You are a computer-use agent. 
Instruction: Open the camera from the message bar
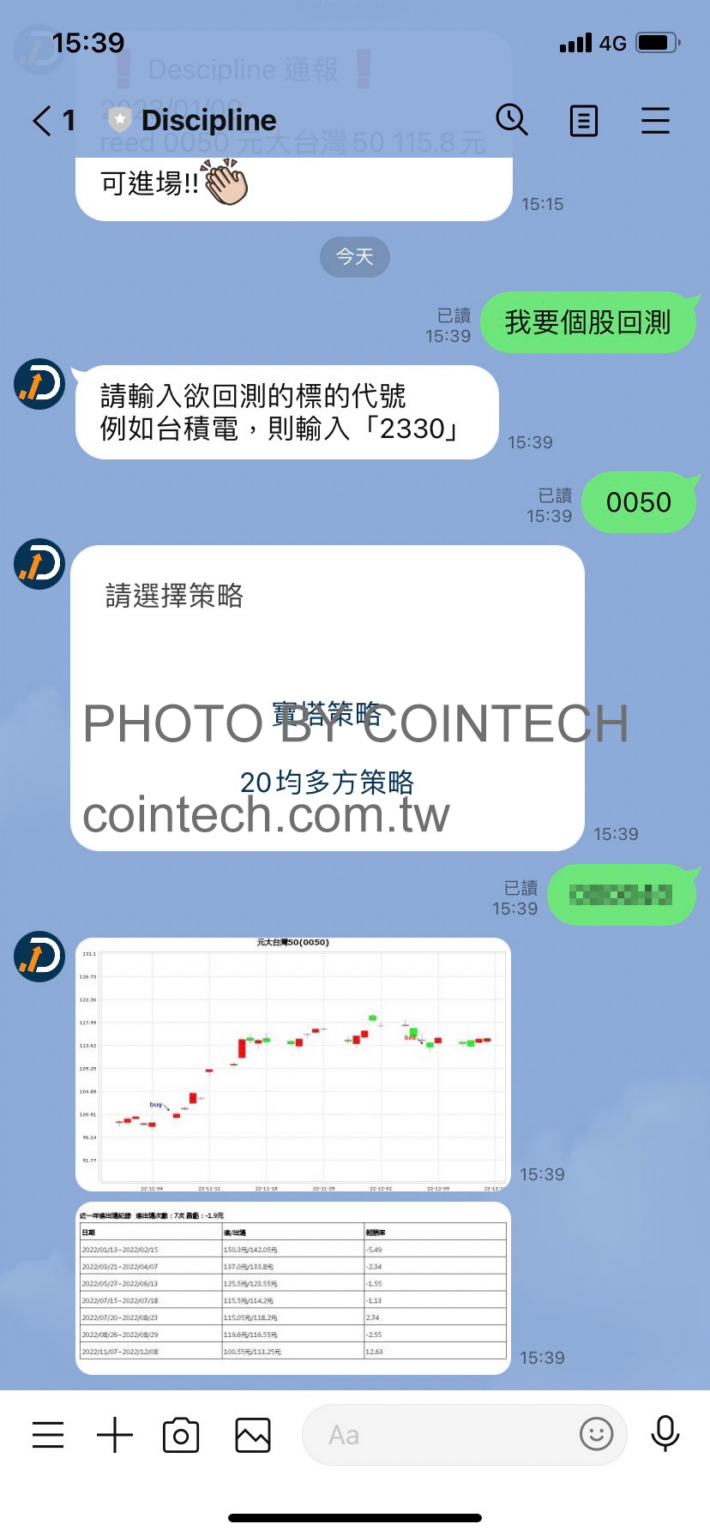(181, 1436)
